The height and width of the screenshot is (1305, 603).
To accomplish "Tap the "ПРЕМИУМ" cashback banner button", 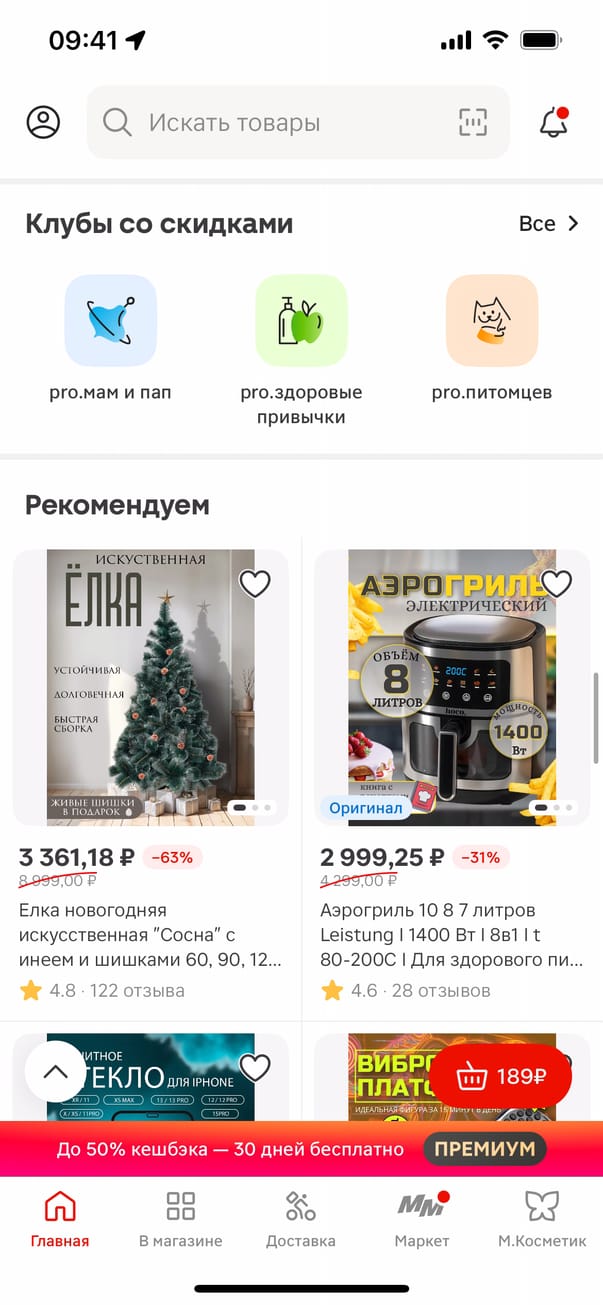I will coord(485,1149).
